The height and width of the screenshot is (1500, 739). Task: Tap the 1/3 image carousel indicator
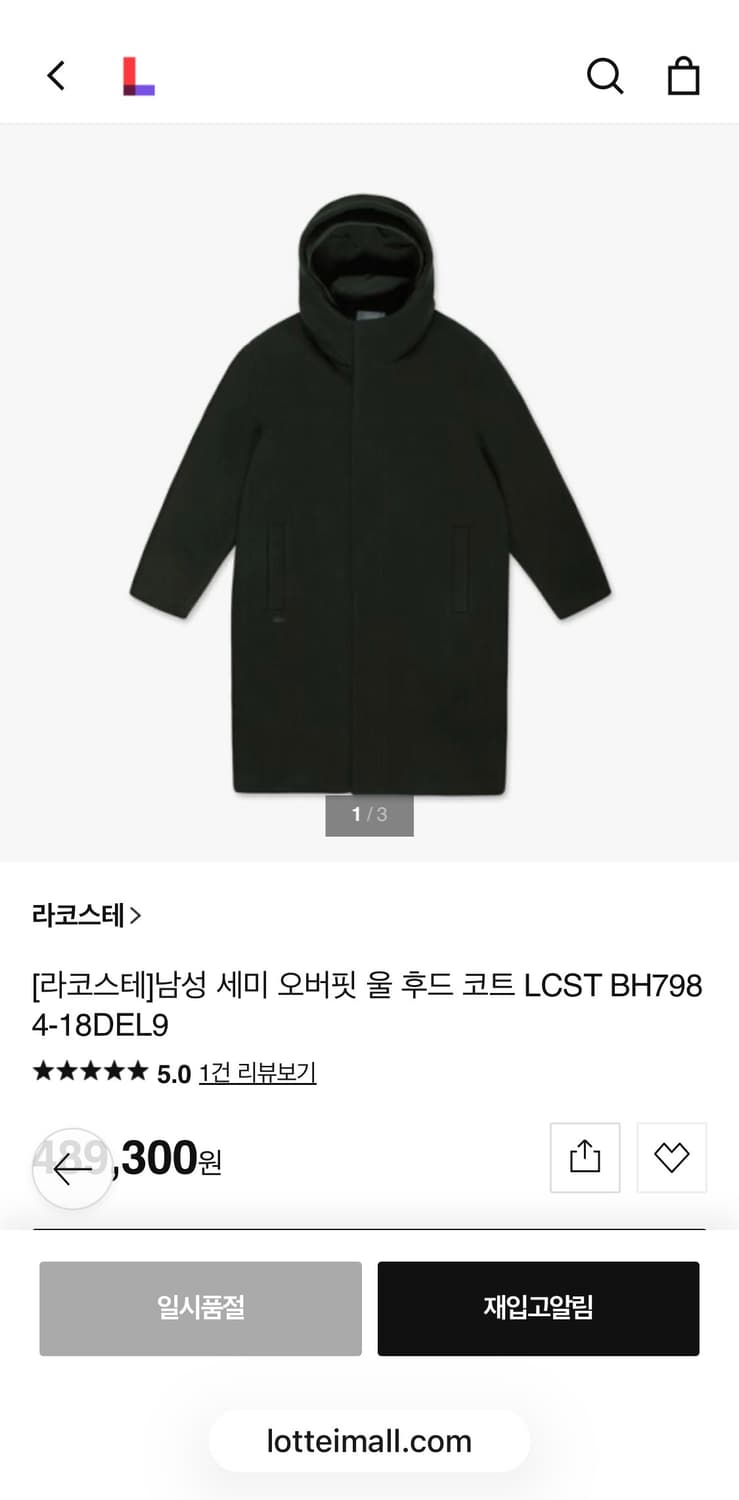pos(369,814)
